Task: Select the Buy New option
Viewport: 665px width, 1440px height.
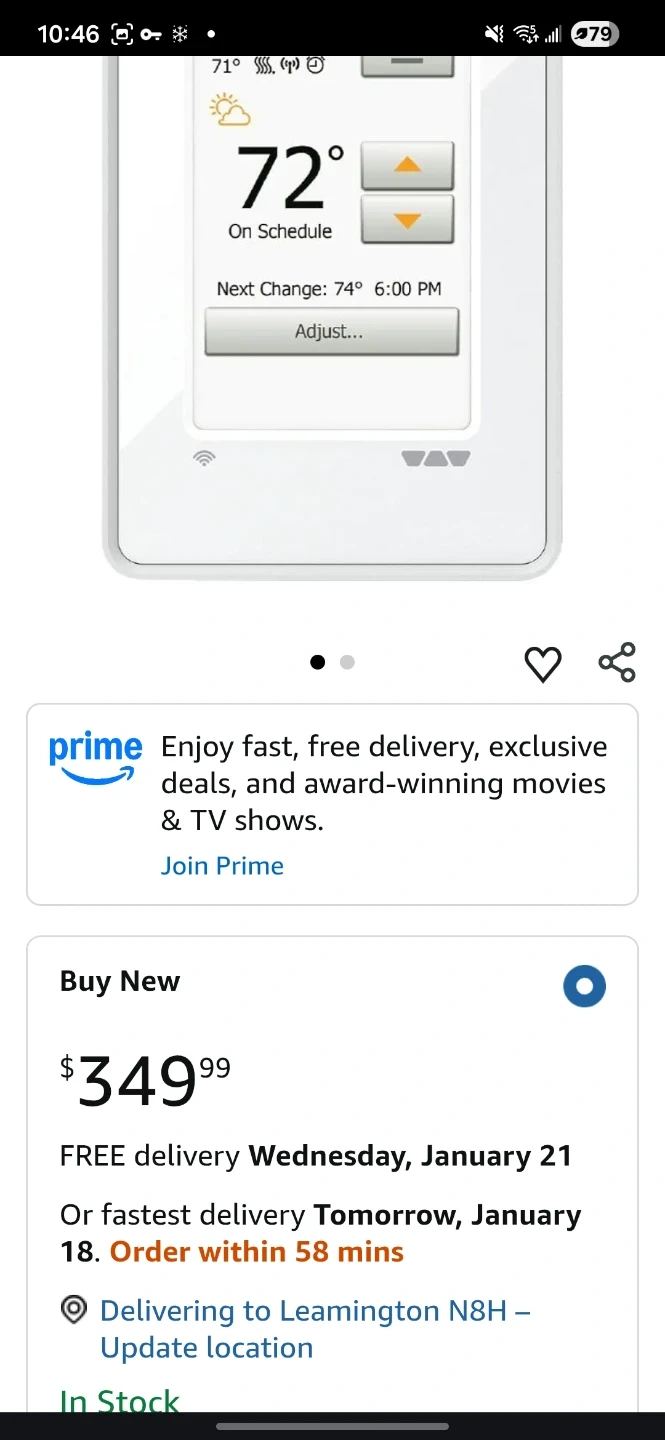Action: [584, 987]
